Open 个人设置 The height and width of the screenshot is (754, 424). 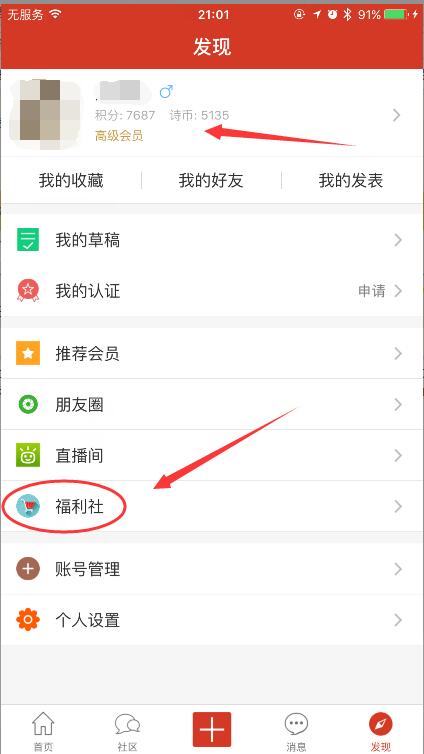212,620
